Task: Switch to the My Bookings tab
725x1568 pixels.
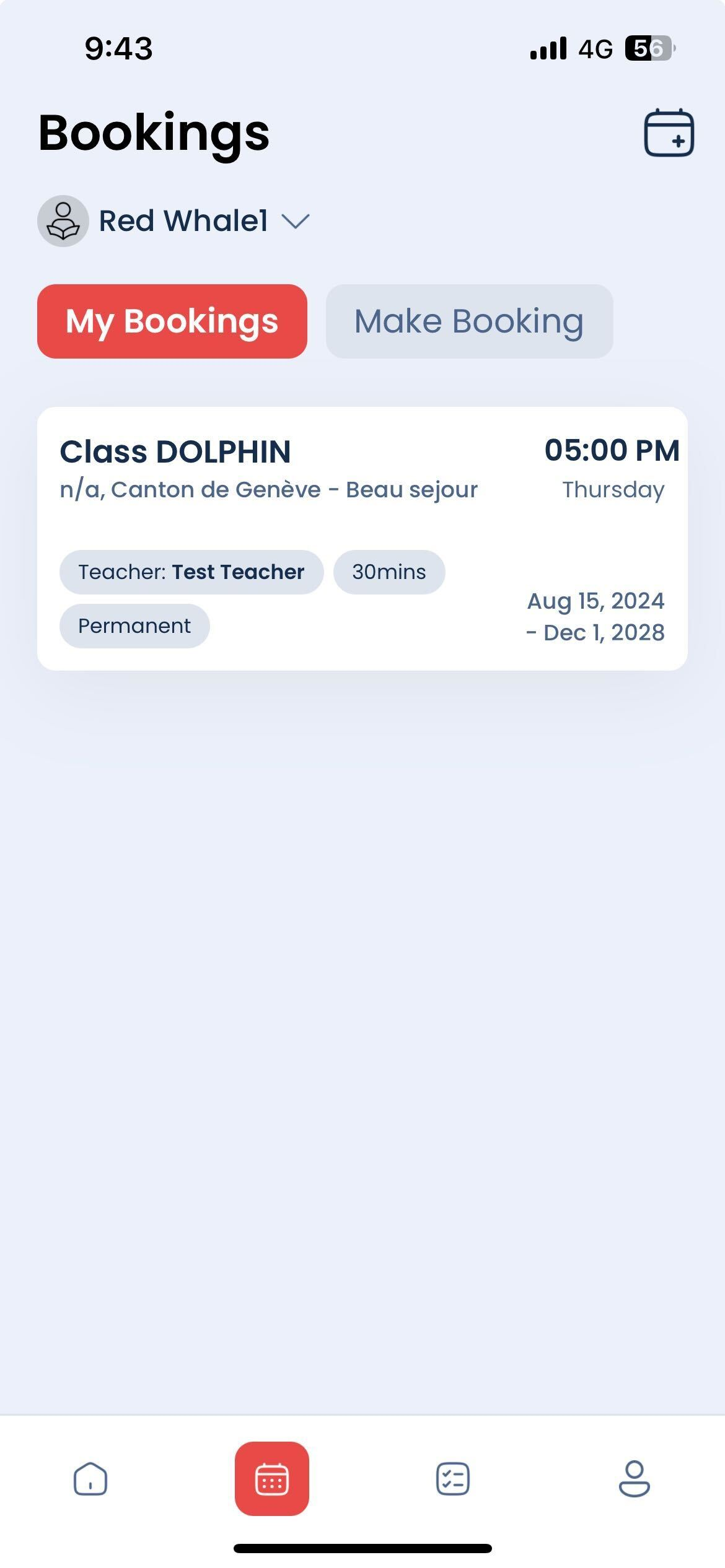Action: tap(172, 321)
